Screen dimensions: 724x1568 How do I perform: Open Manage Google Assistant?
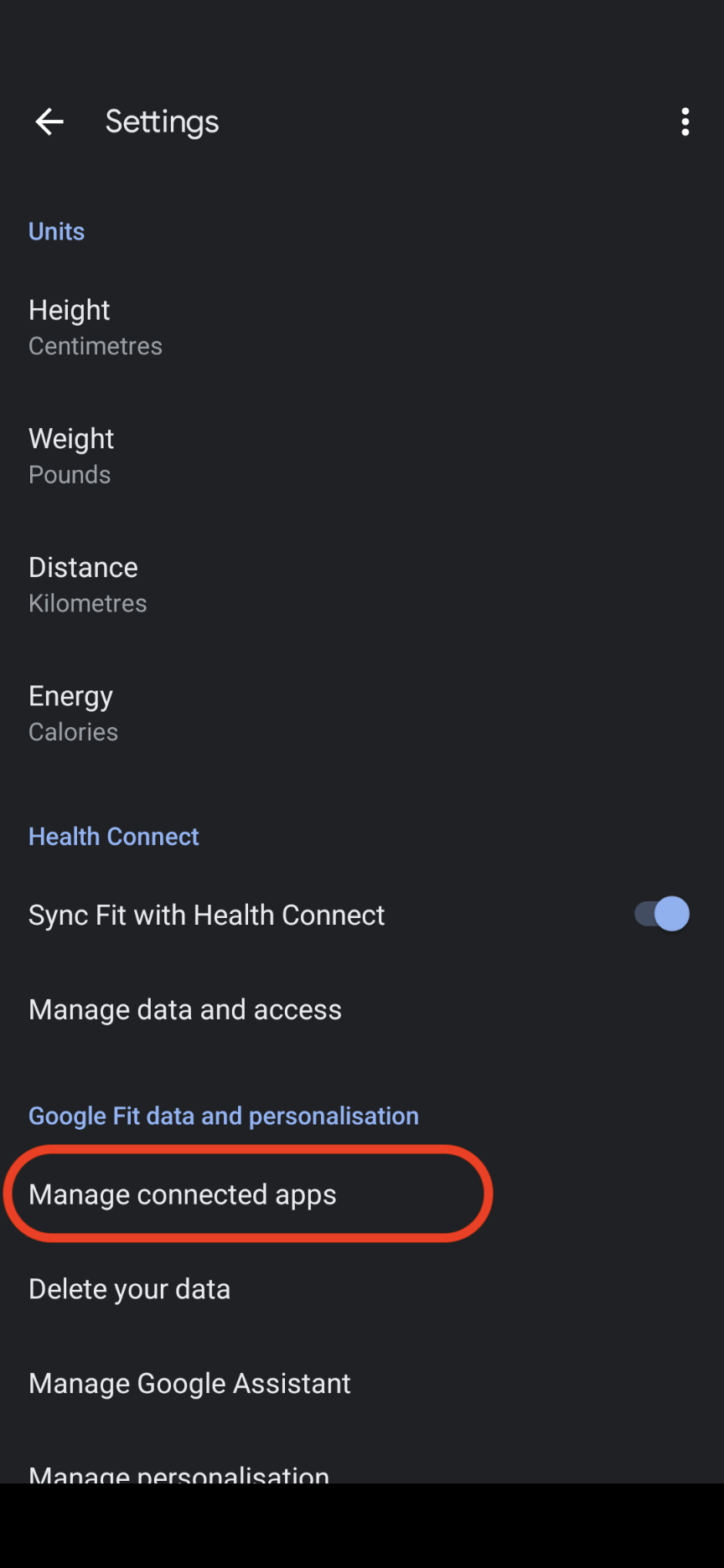[x=189, y=1383]
